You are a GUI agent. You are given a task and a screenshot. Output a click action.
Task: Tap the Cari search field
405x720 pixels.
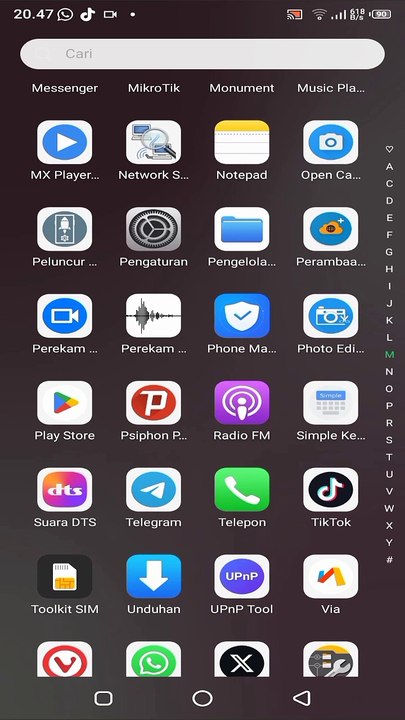(202, 54)
